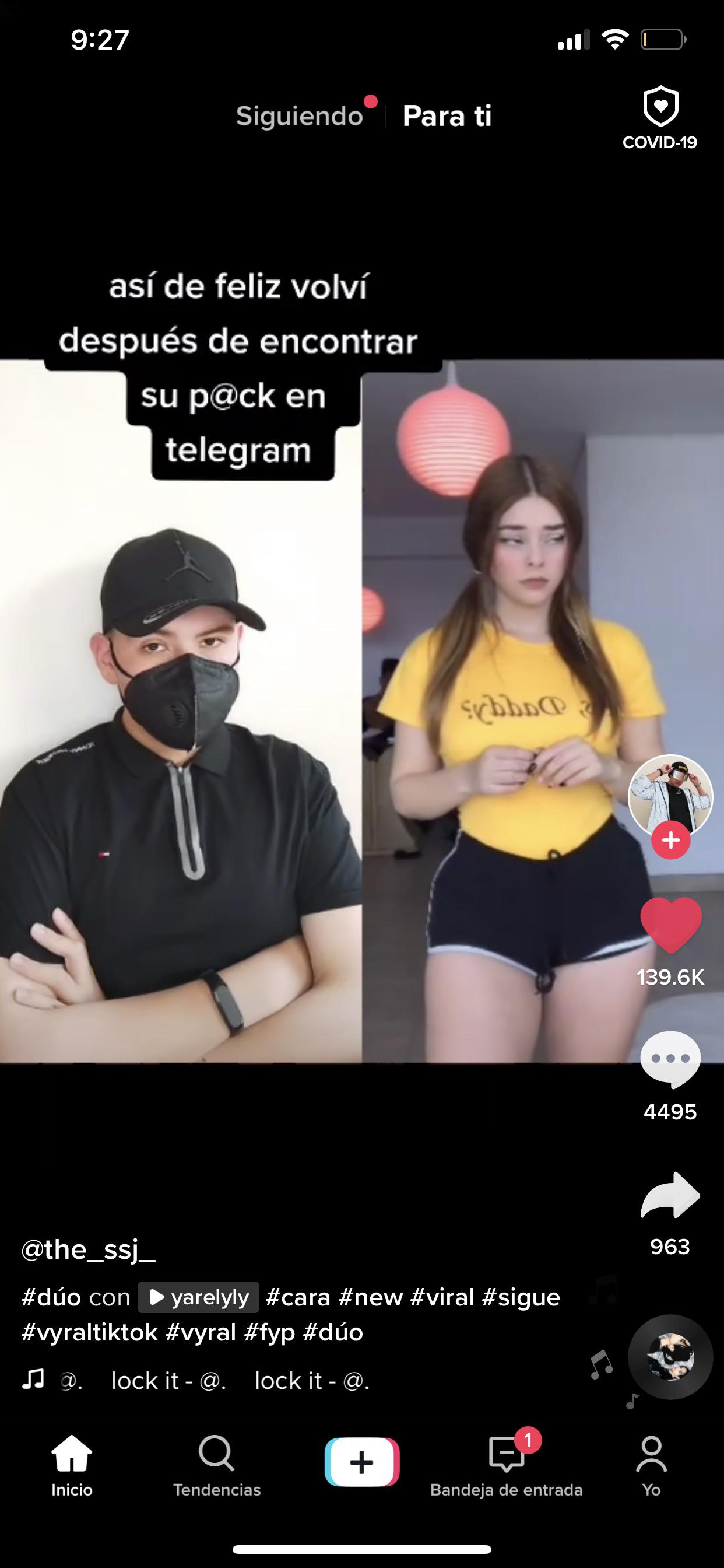Open the creator's profile picture
Screen dimensions: 724x1568
click(x=670, y=794)
